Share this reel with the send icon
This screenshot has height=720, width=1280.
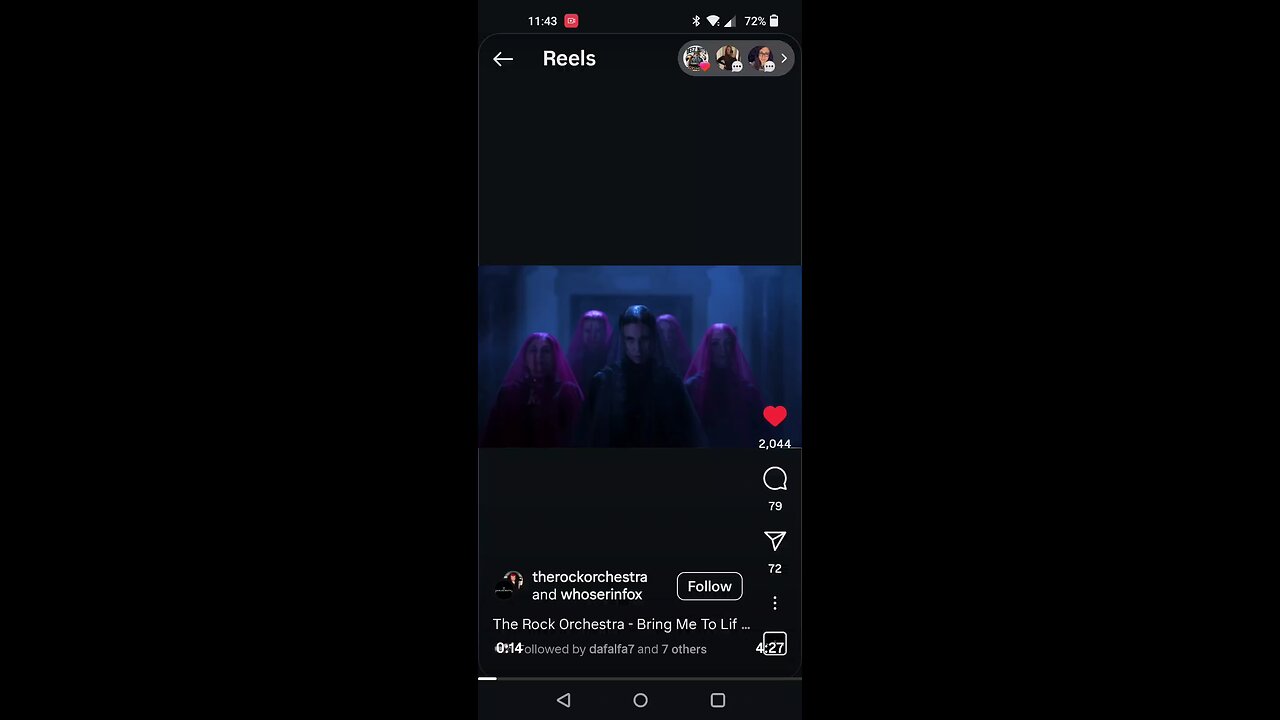(775, 541)
